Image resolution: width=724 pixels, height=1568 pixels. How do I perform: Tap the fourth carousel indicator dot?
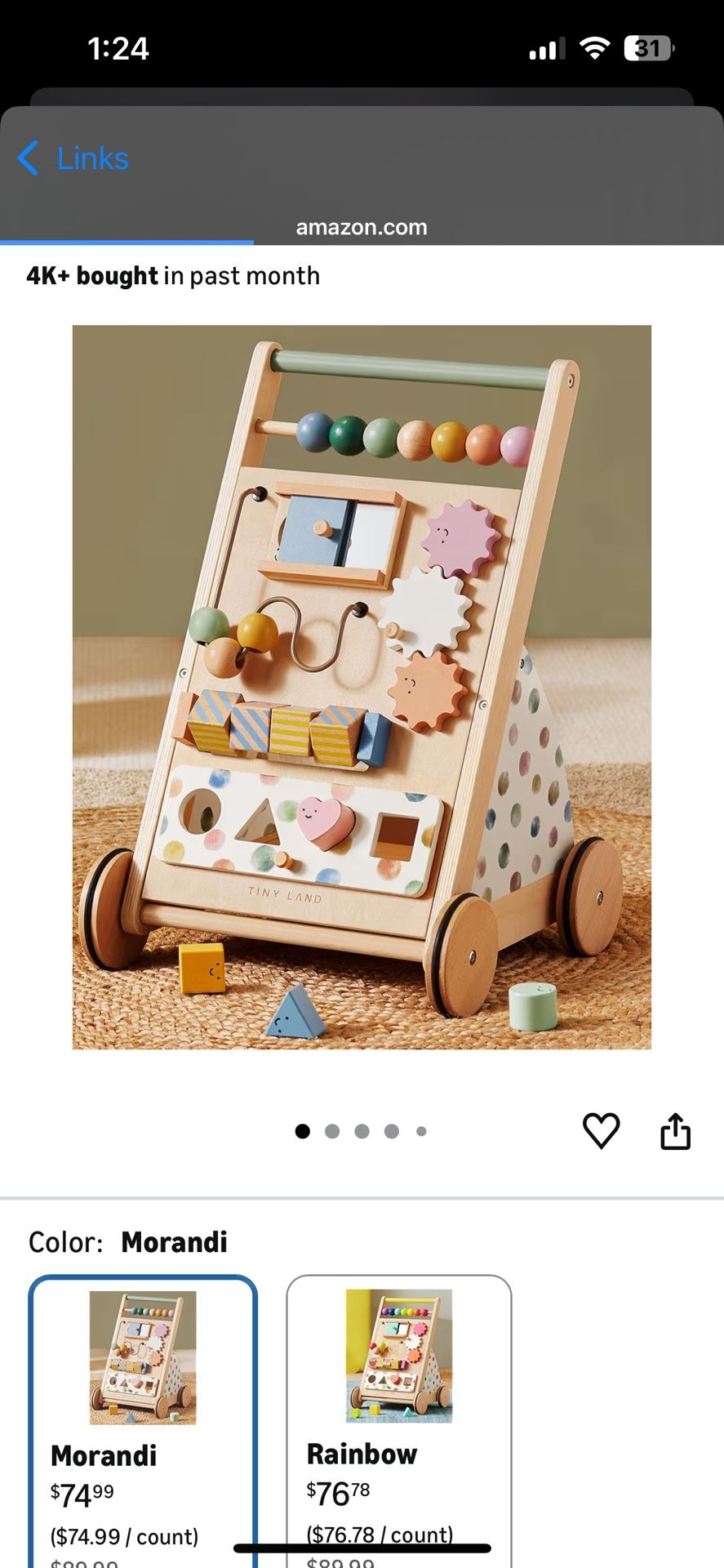[393, 1131]
